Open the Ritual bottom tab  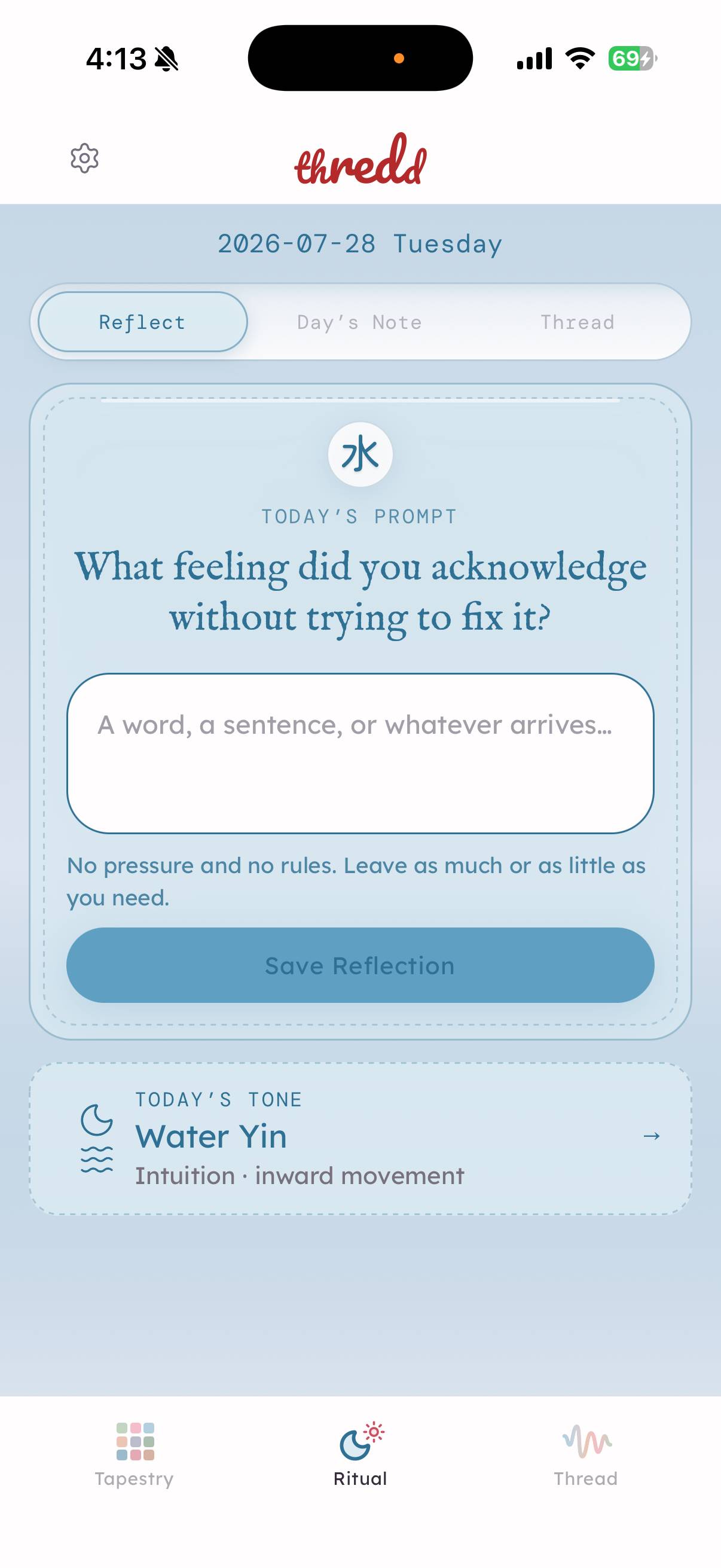[360, 1454]
